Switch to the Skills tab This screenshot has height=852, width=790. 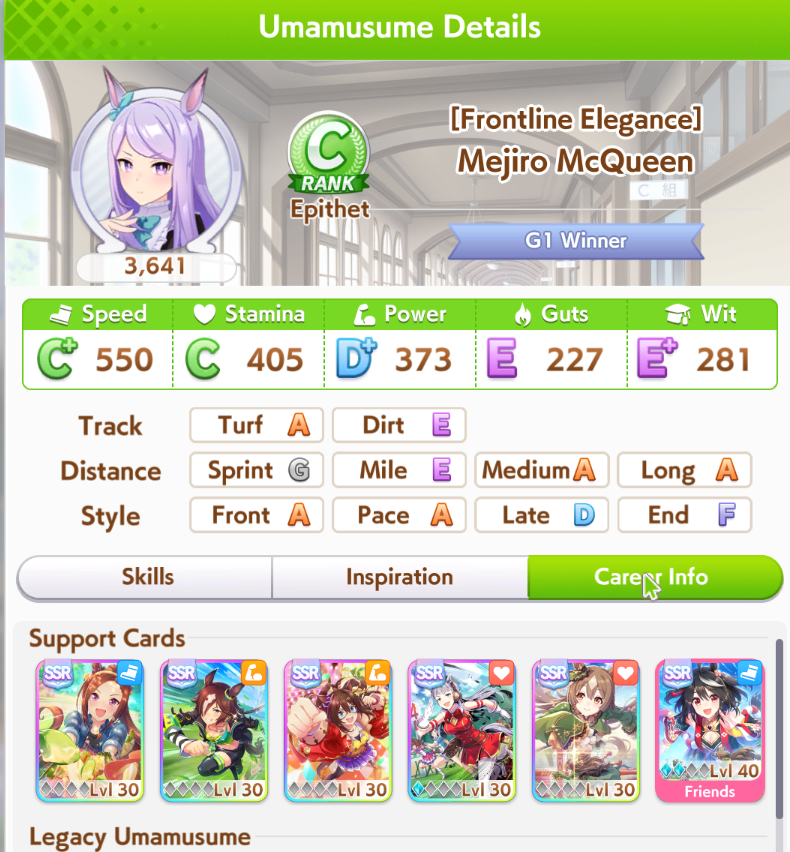point(145,577)
